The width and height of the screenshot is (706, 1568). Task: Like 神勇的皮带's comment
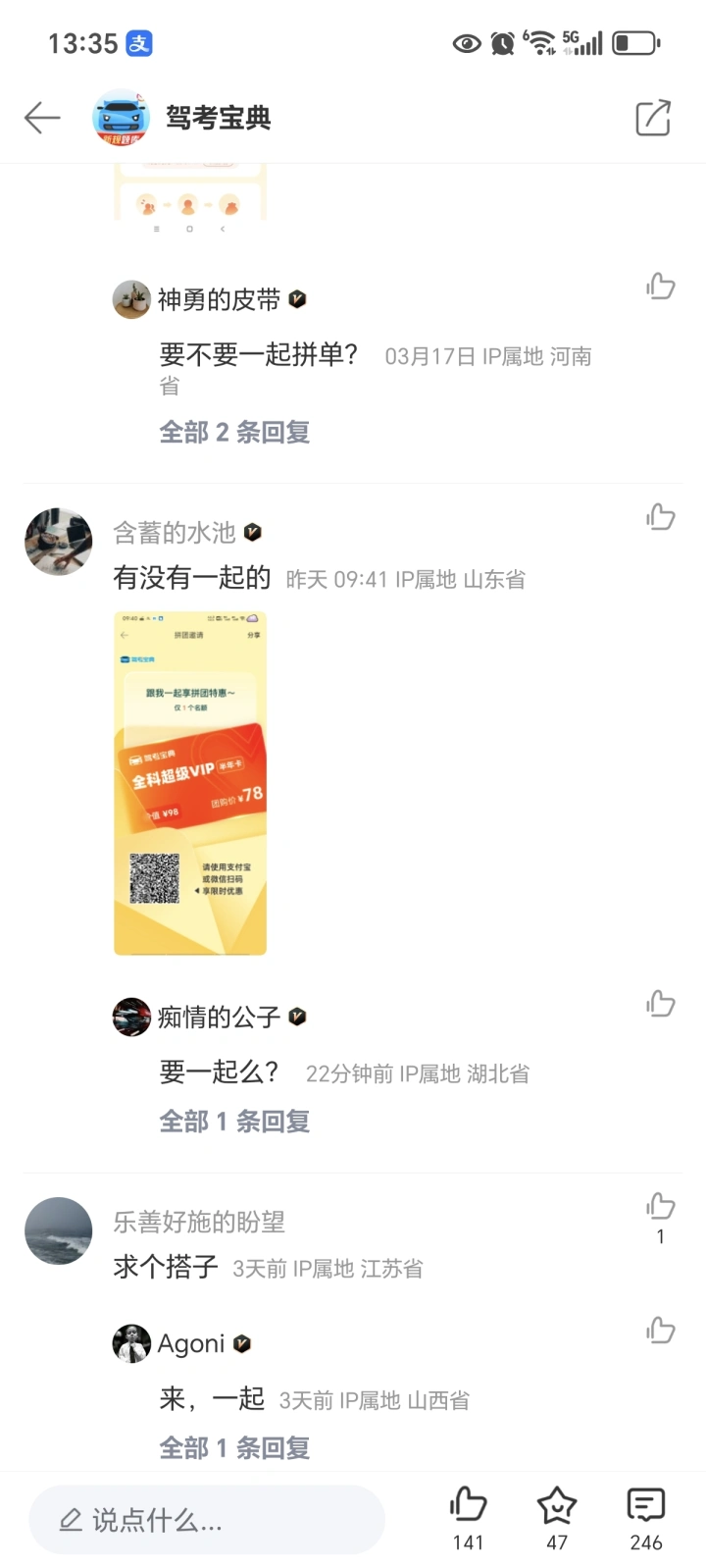coord(660,286)
